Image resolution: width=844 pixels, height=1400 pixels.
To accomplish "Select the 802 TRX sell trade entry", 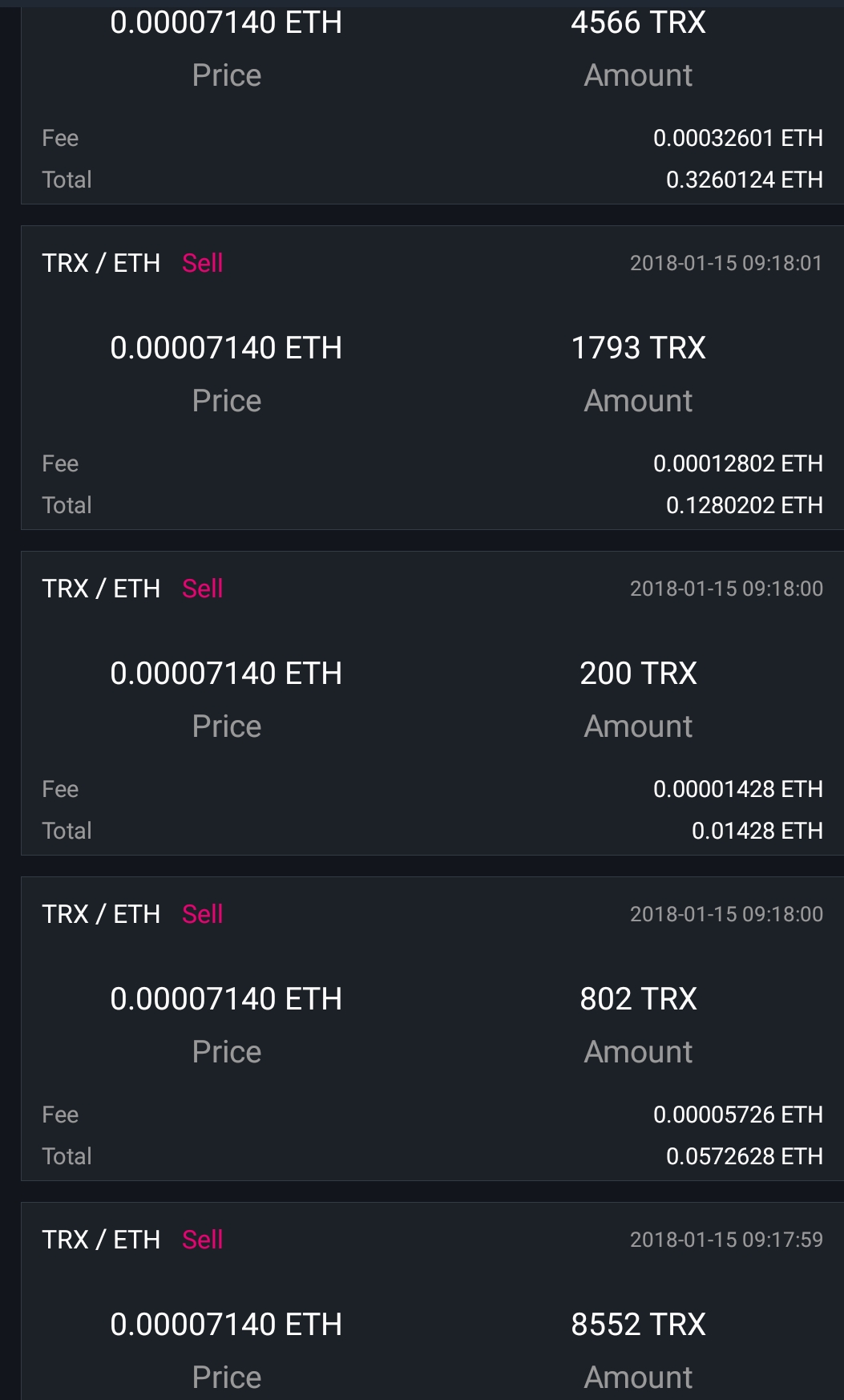I will pos(432,1029).
